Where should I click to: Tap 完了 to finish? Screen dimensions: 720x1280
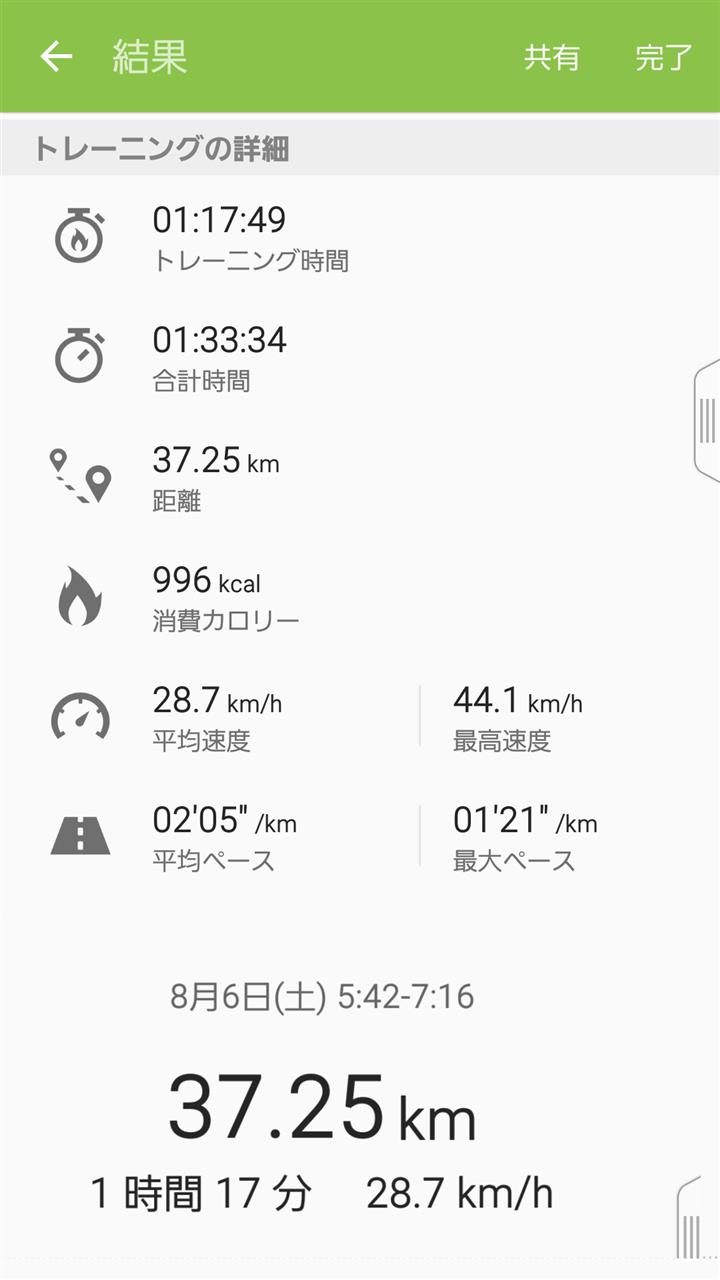663,57
